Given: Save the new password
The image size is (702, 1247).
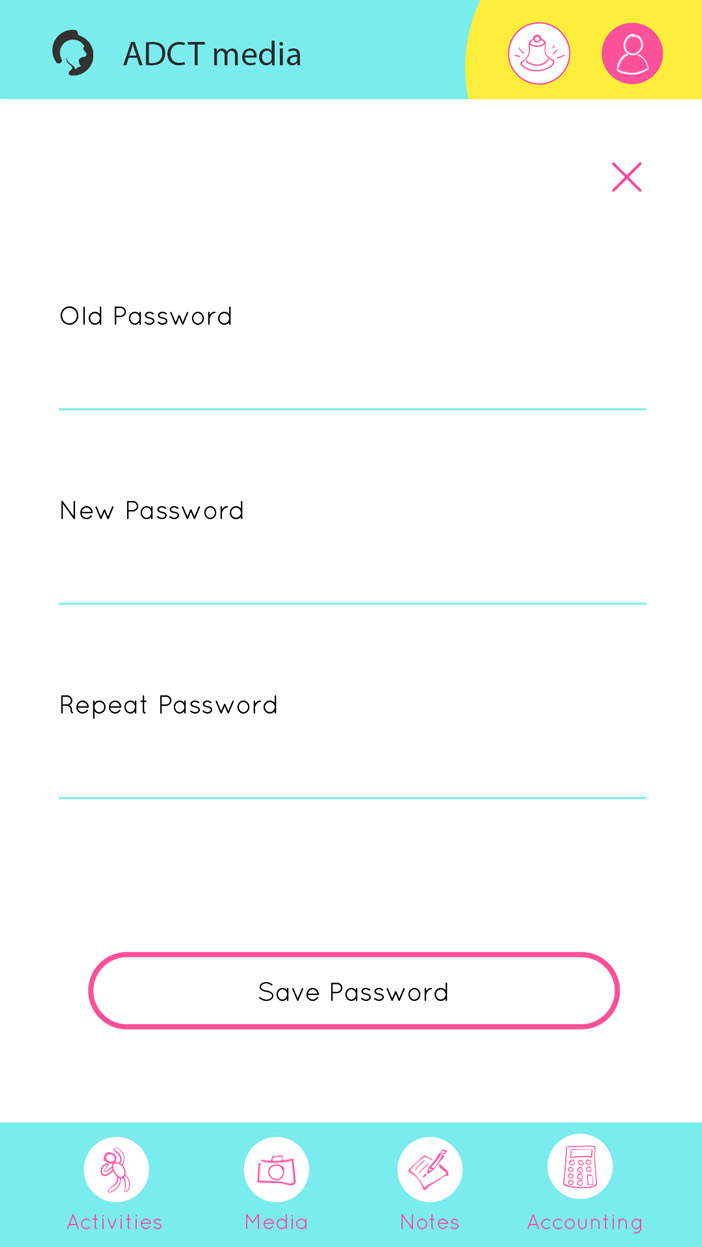Looking at the screenshot, I should click(354, 991).
